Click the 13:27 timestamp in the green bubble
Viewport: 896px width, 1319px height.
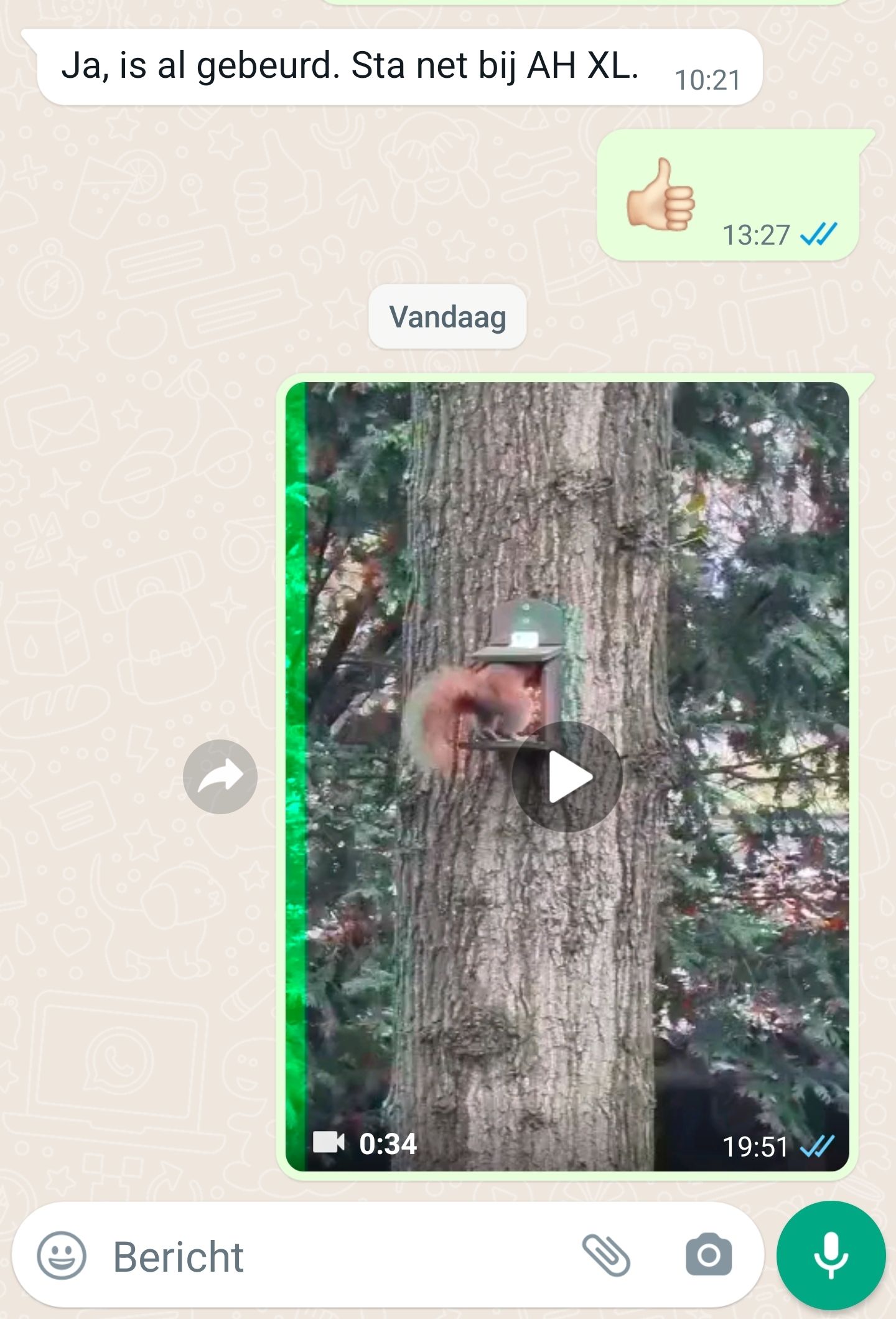click(755, 233)
